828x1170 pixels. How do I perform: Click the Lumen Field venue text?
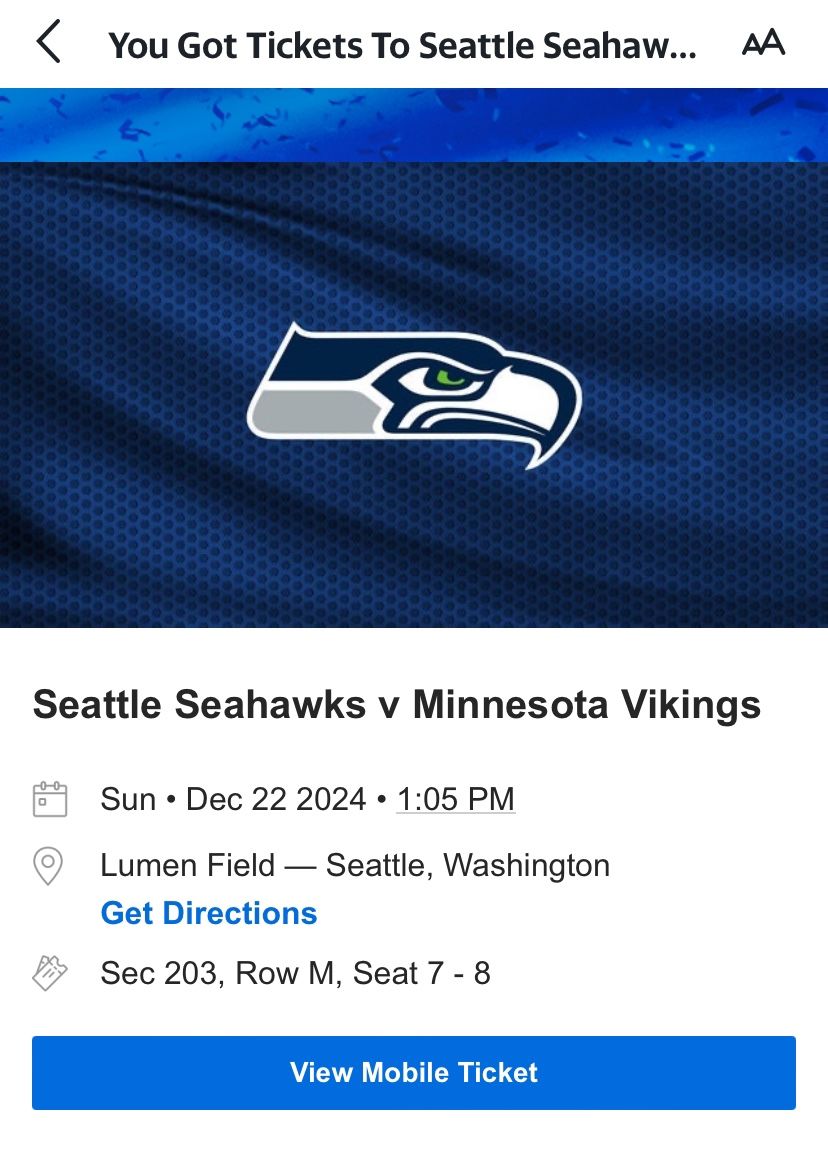354,865
